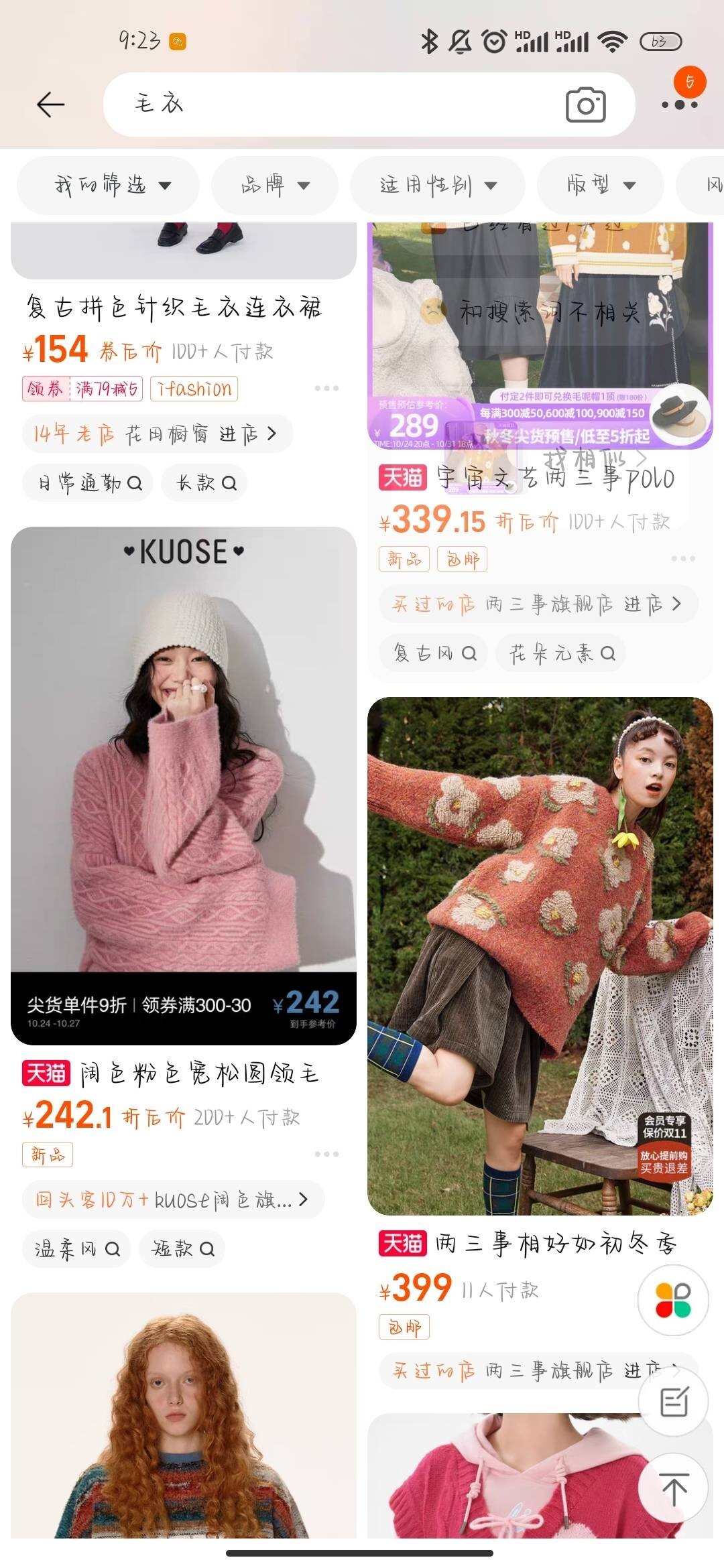The height and width of the screenshot is (1568, 724).
Task: Expand the 品牌 filter dropdown
Action: click(275, 185)
